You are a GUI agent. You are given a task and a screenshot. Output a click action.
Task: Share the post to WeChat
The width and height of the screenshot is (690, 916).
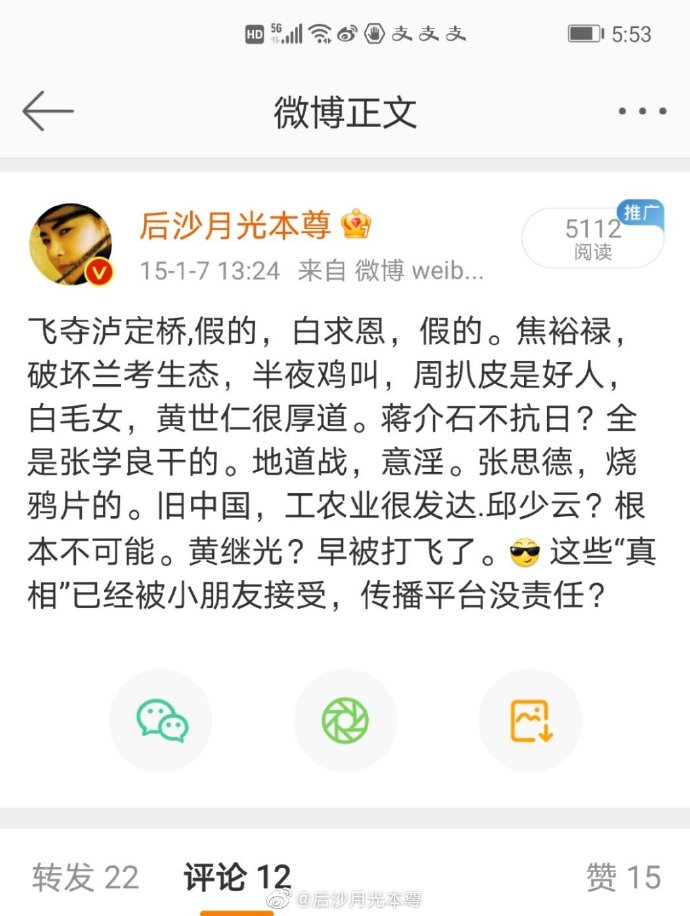(x=161, y=719)
